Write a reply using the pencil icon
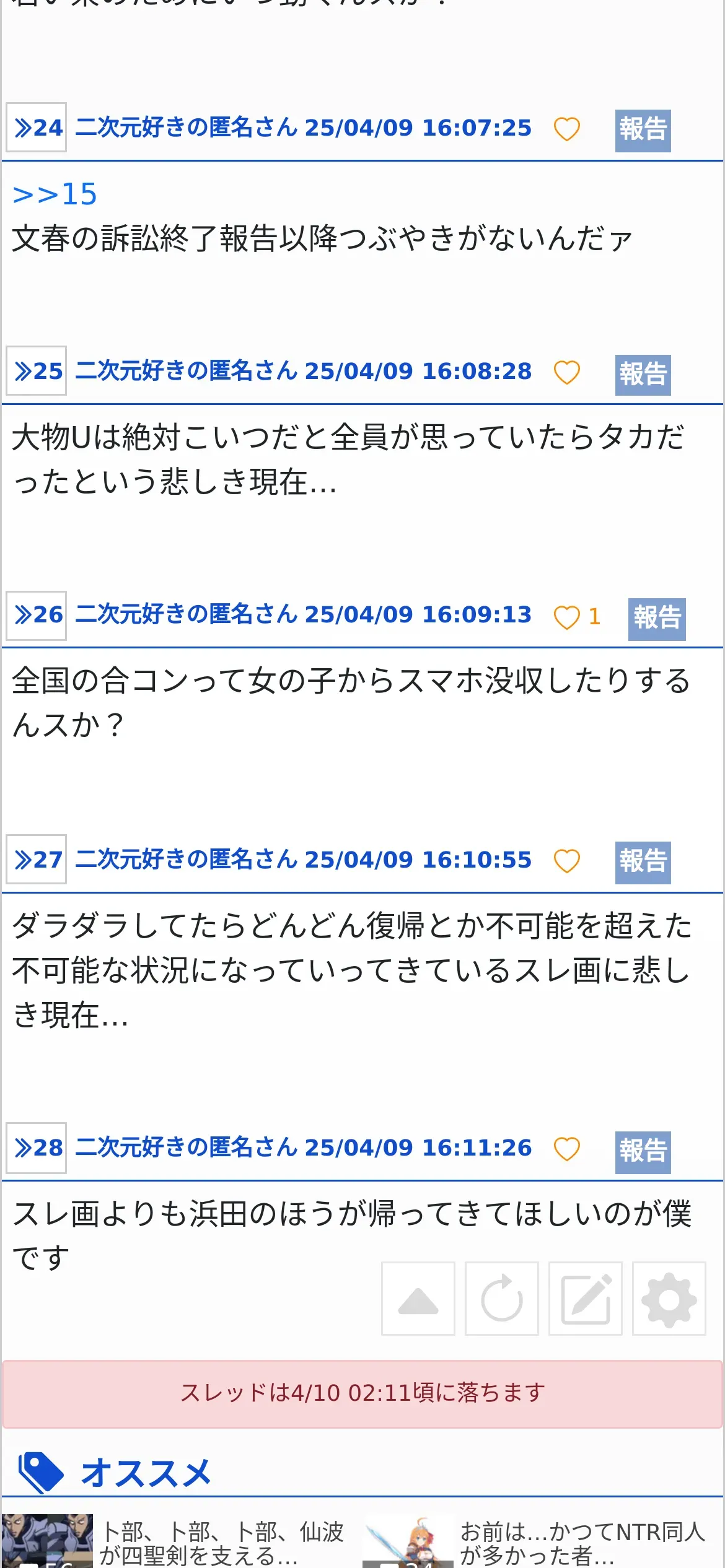Viewport: 725px width, 1568px height. [x=586, y=1298]
